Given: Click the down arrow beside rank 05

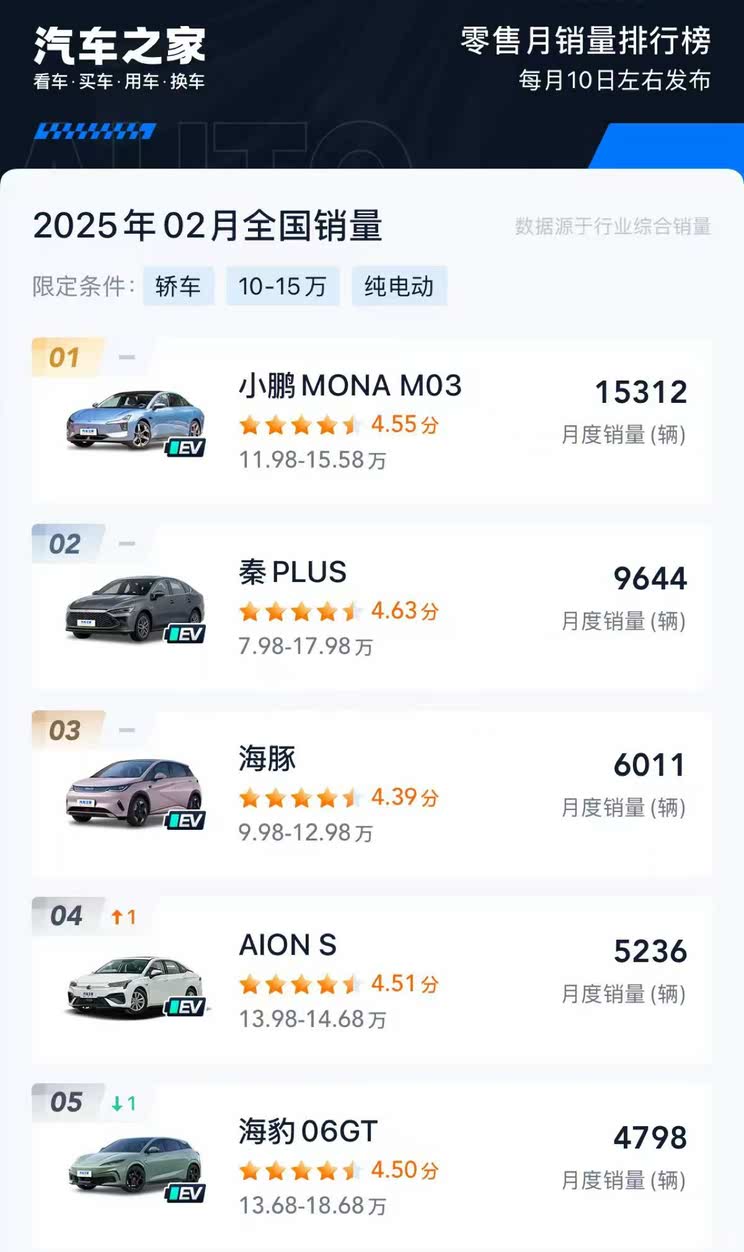Looking at the screenshot, I should pyautogui.click(x=122, y=1102).
